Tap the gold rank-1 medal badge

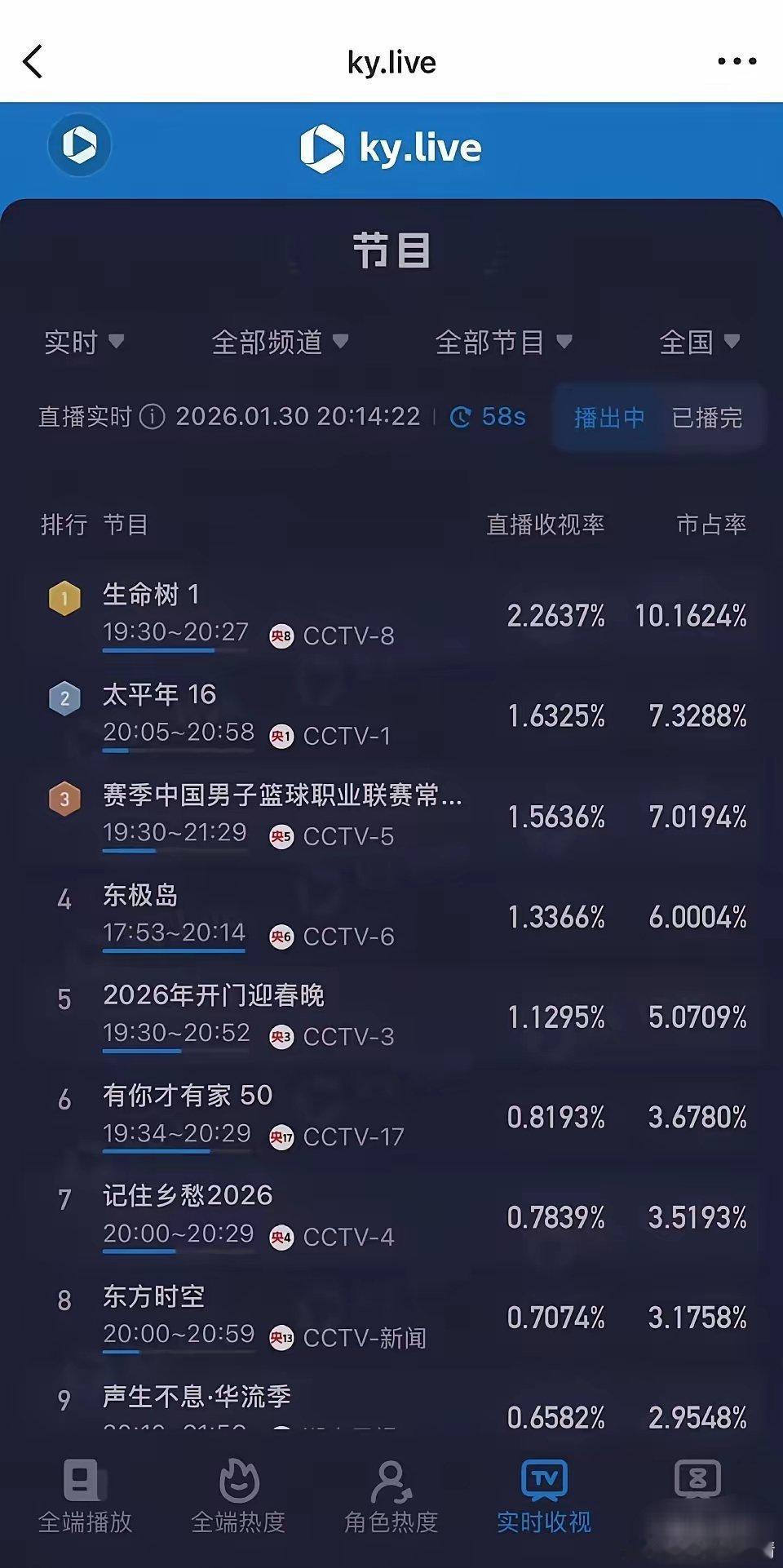(x=65, y=598)
